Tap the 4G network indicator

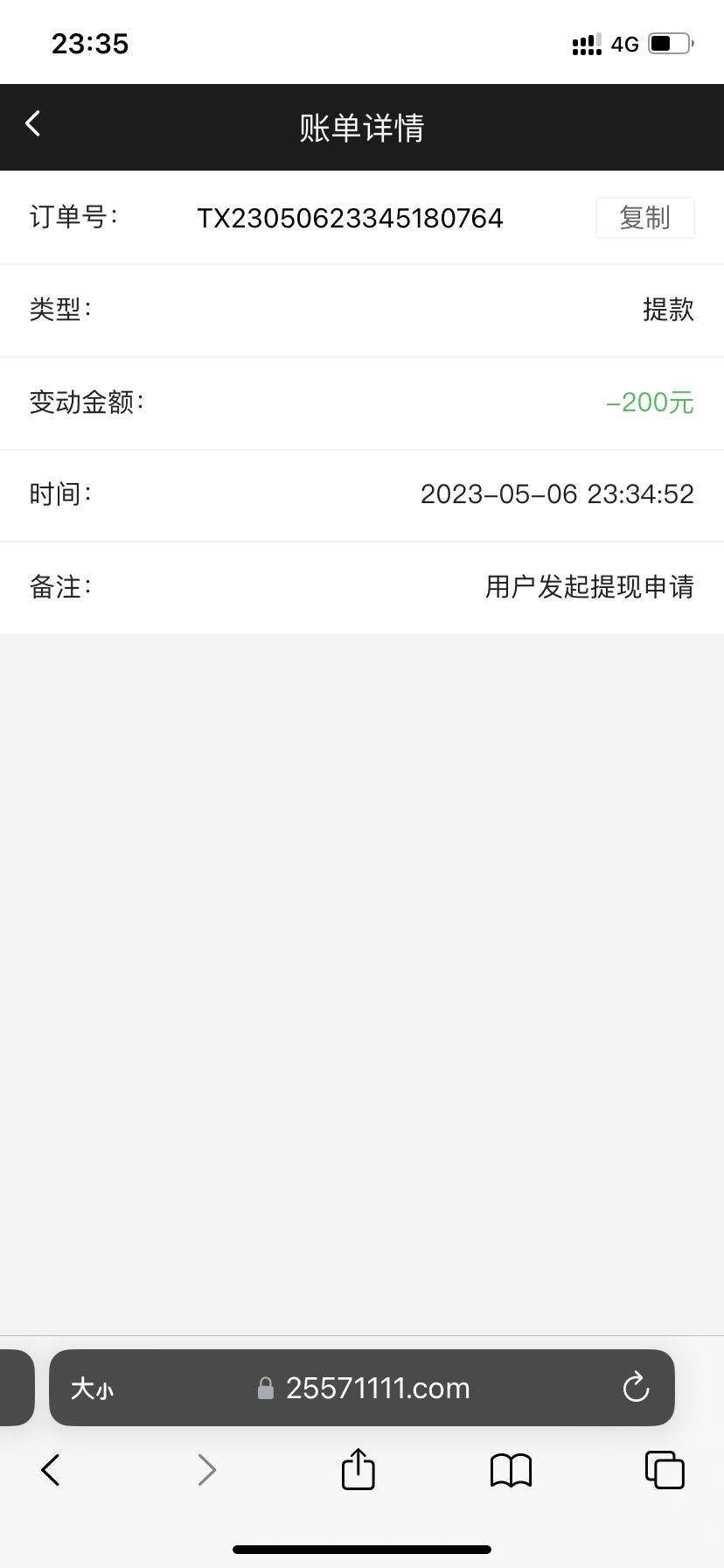[x=623, y=44]
